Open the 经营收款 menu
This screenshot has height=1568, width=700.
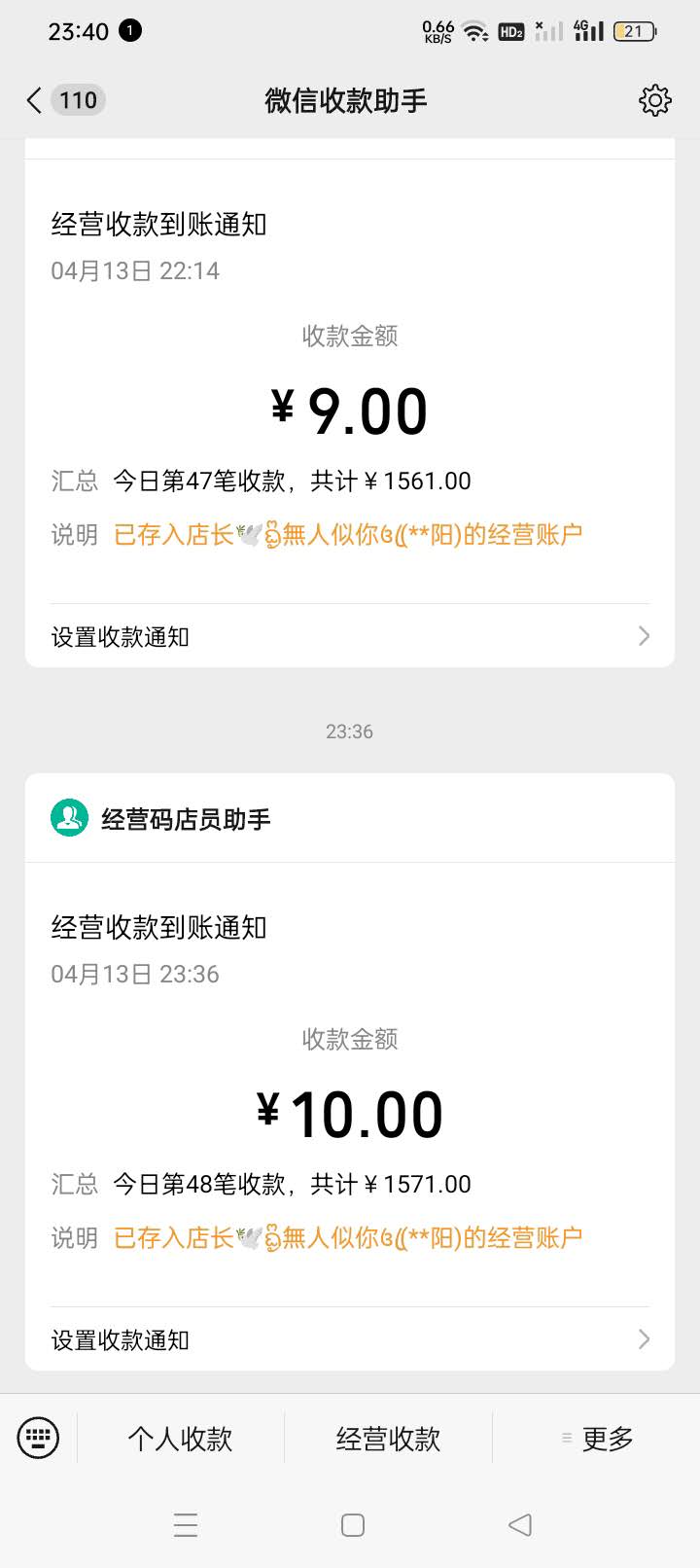[x=388, y=1438]
